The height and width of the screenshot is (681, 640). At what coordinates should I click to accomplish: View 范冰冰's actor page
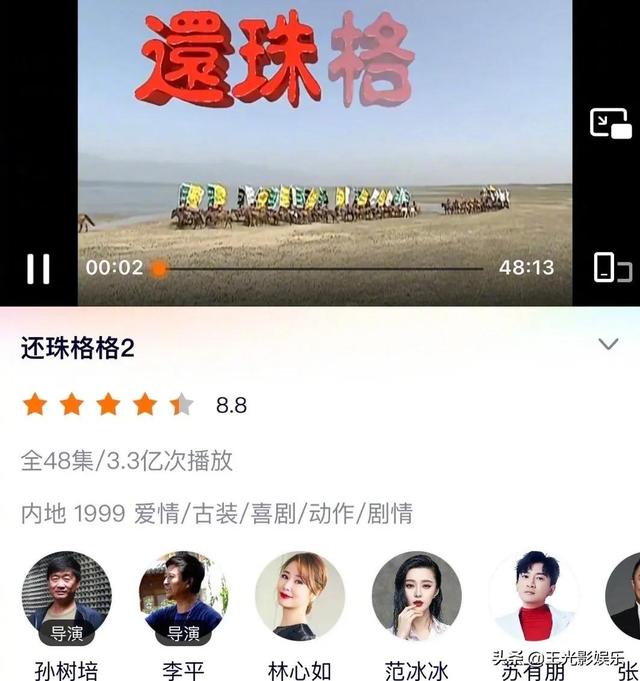[x=417, y=596]
